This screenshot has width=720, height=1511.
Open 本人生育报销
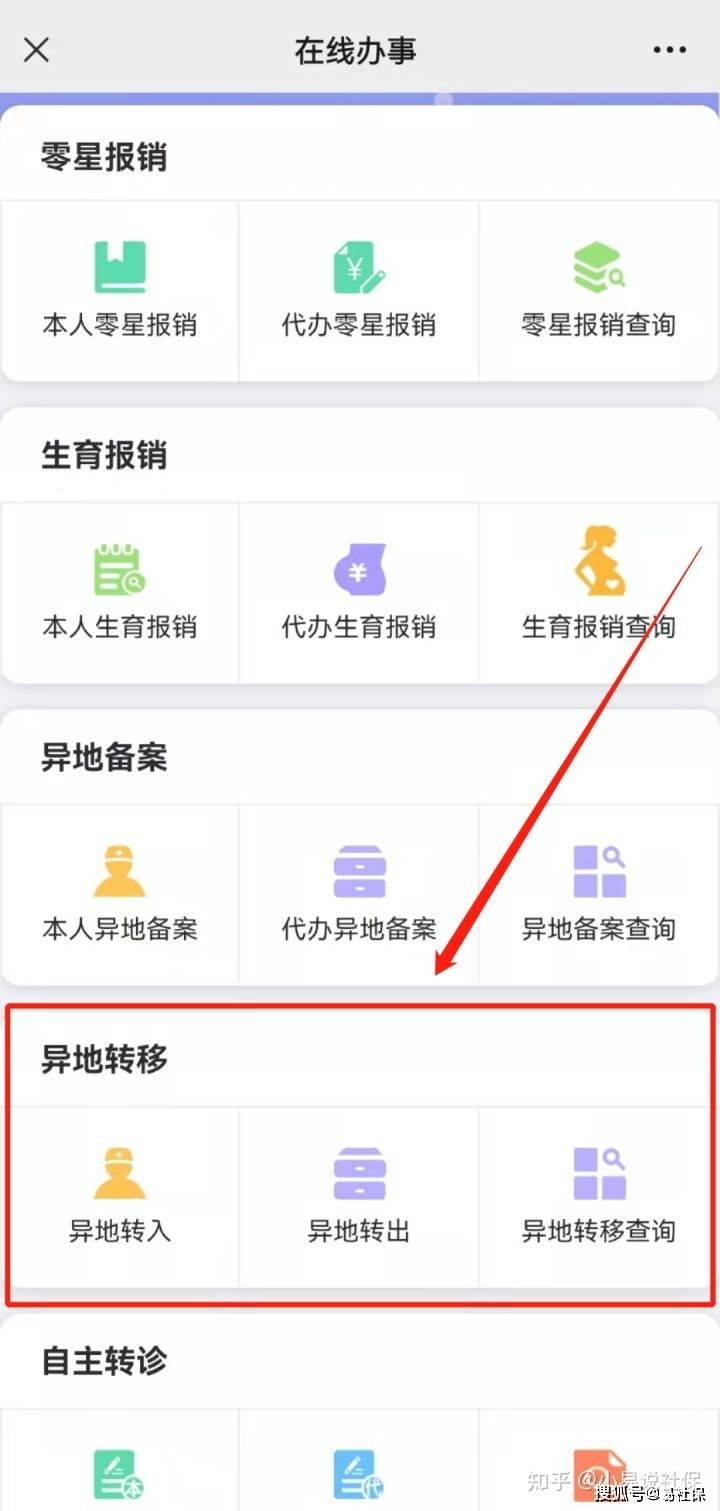point(119,590)
